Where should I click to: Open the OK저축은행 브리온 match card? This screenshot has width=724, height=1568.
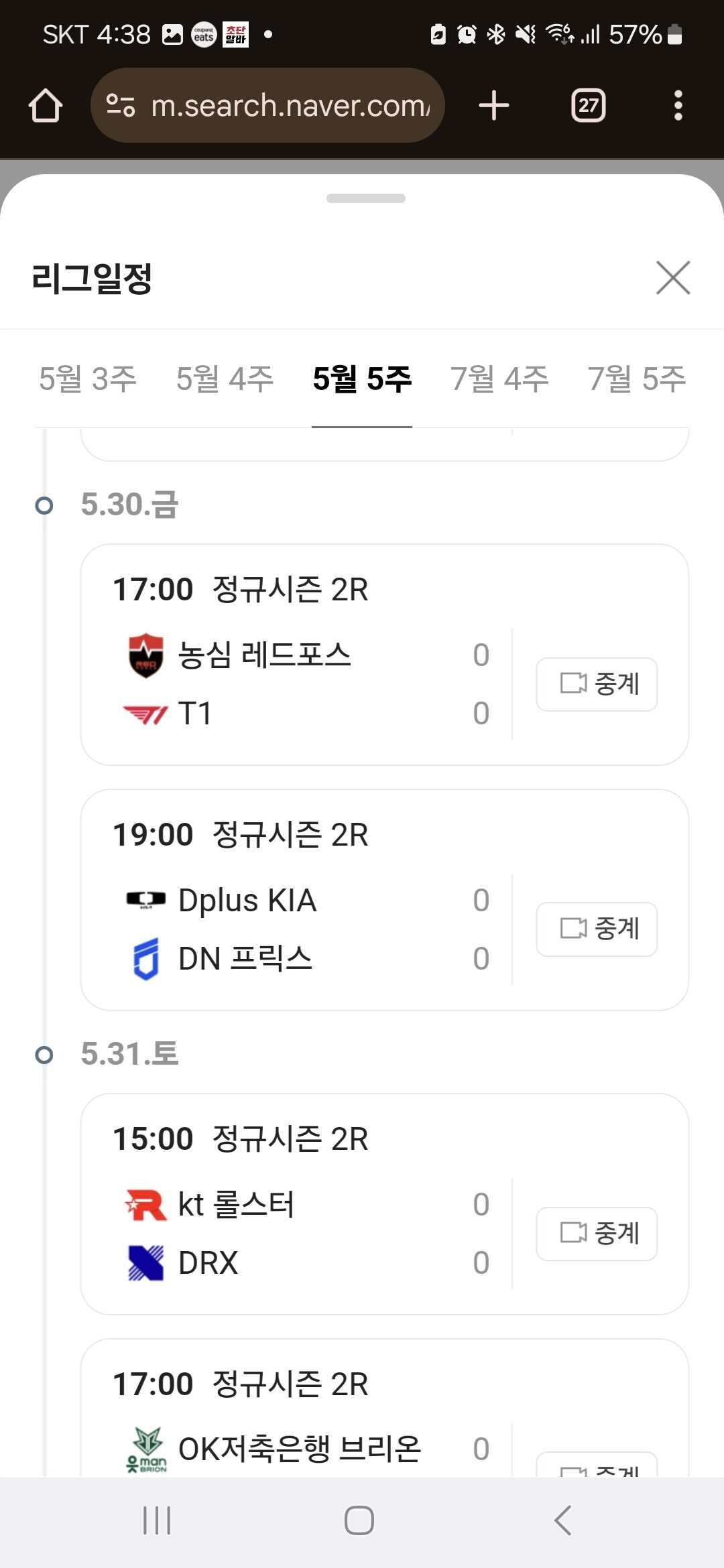[x=385, y=1408]
